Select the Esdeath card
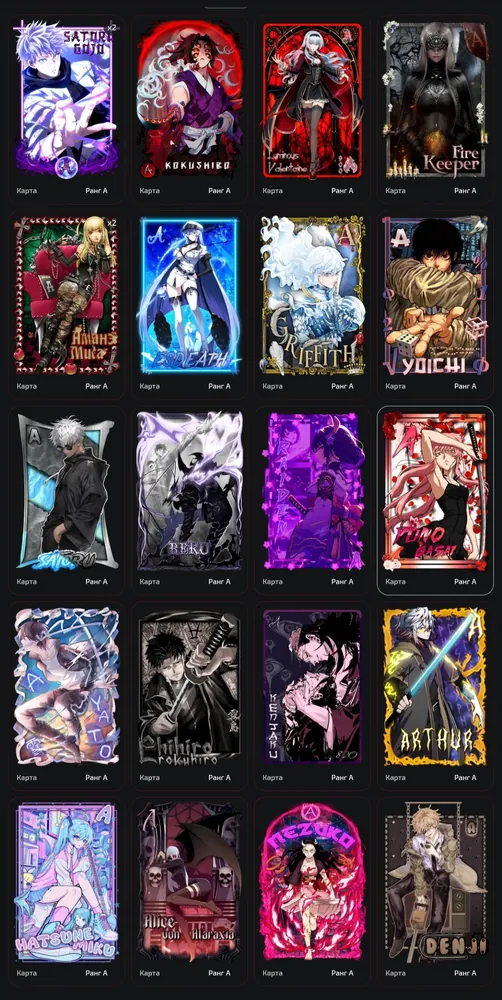This screenshot has height=1000, width=502. [189, 305]
